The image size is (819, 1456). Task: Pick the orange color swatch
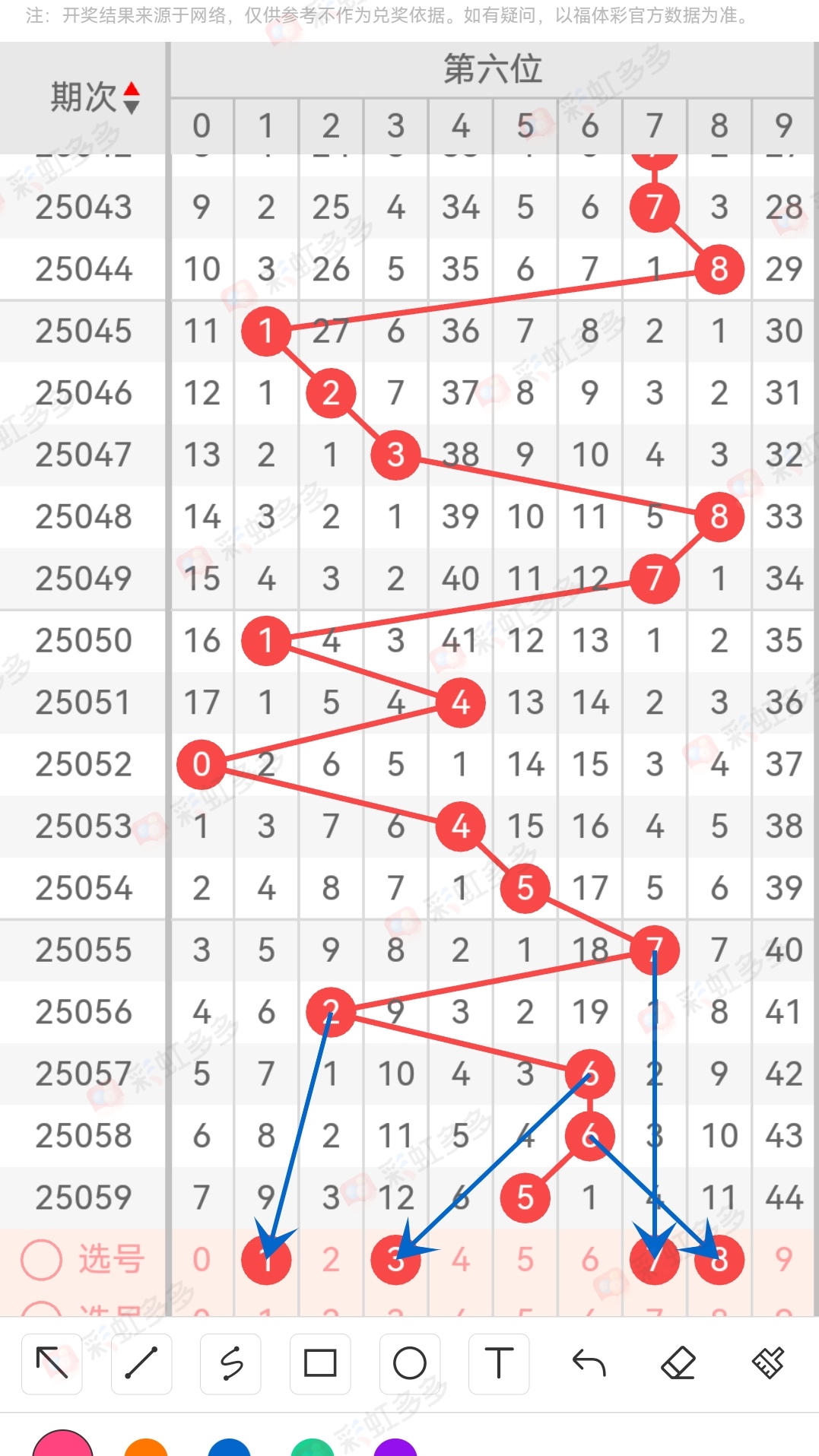[x=146, y=1447]
